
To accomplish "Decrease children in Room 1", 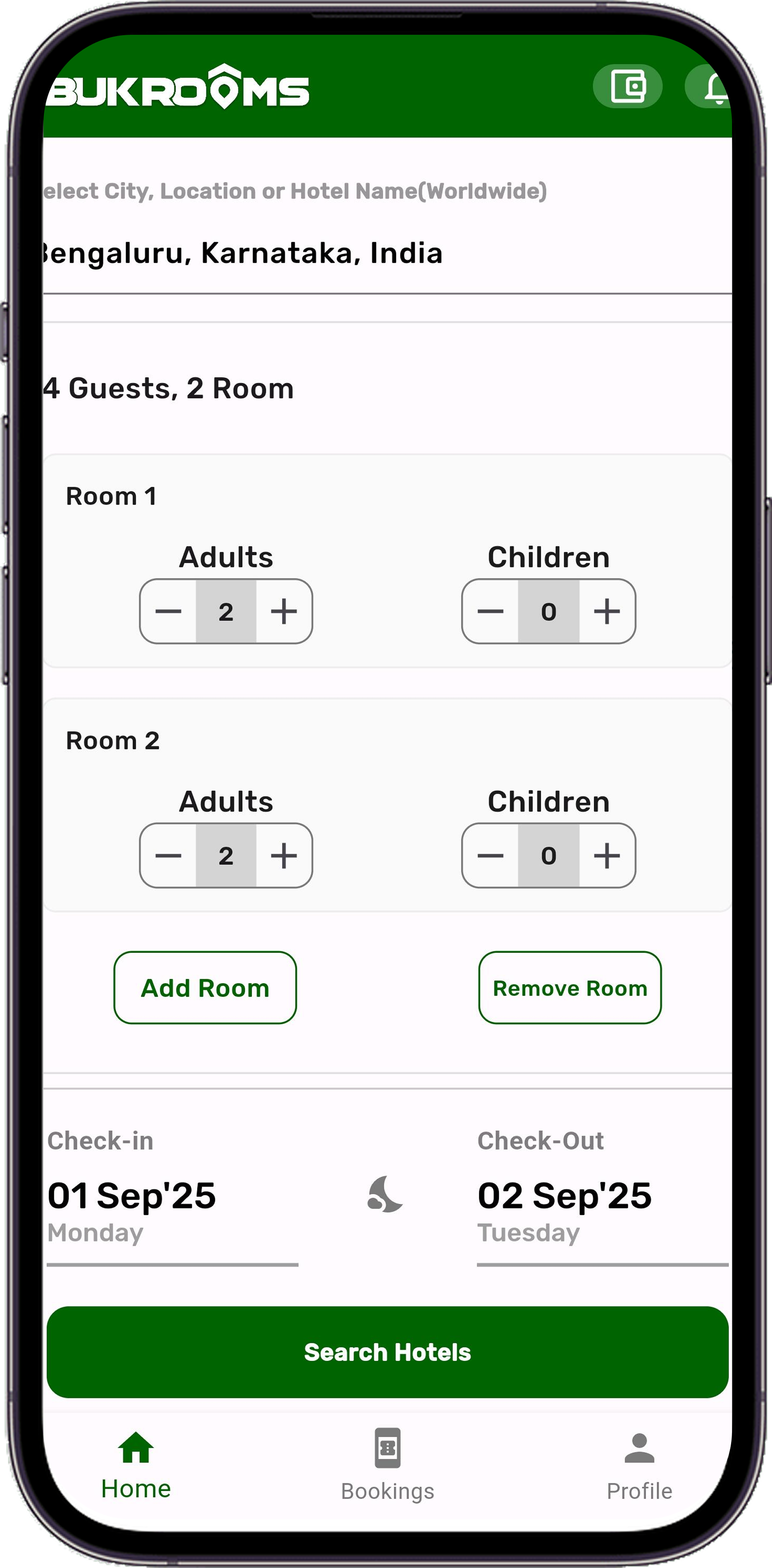I will point(490,611).
